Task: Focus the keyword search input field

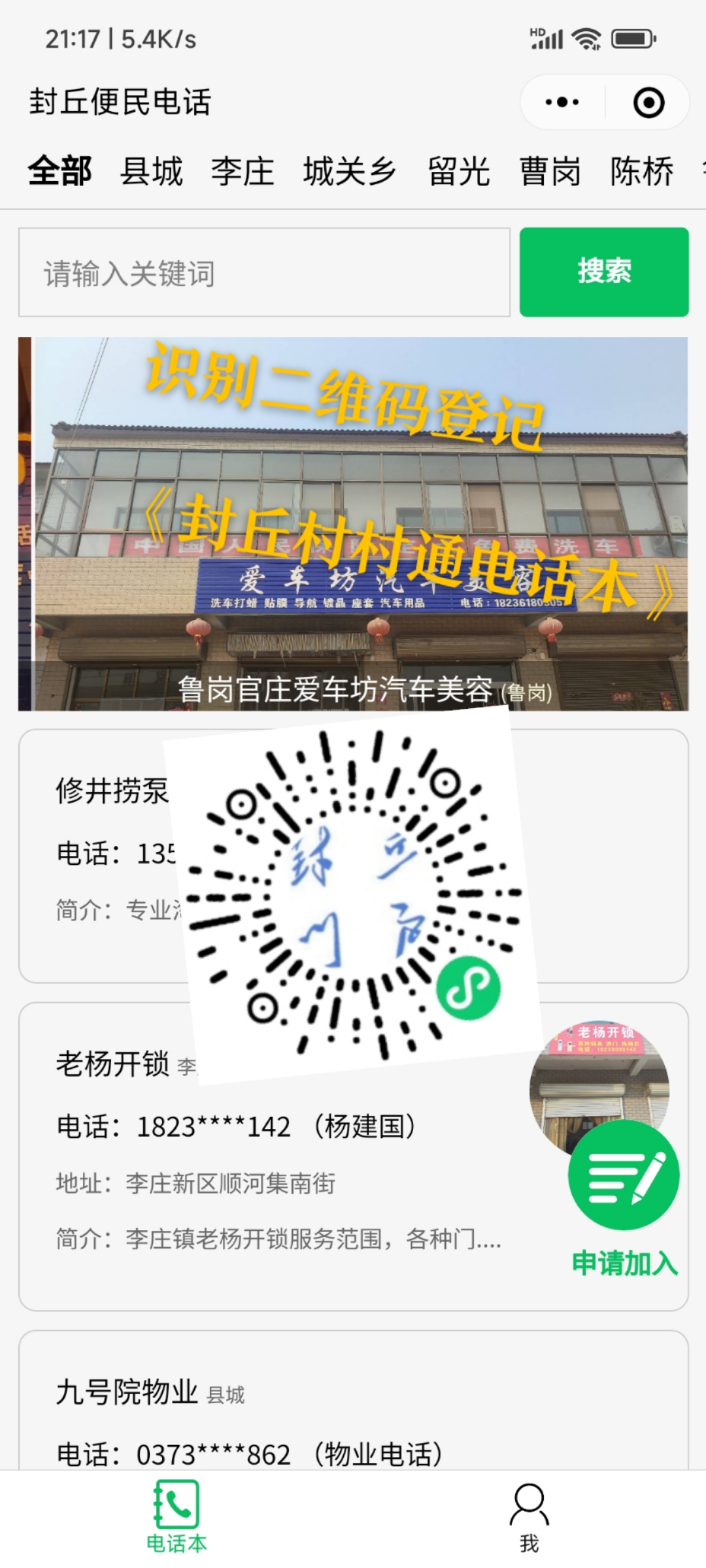Action: pyautogui.click(x=264, y=272)
